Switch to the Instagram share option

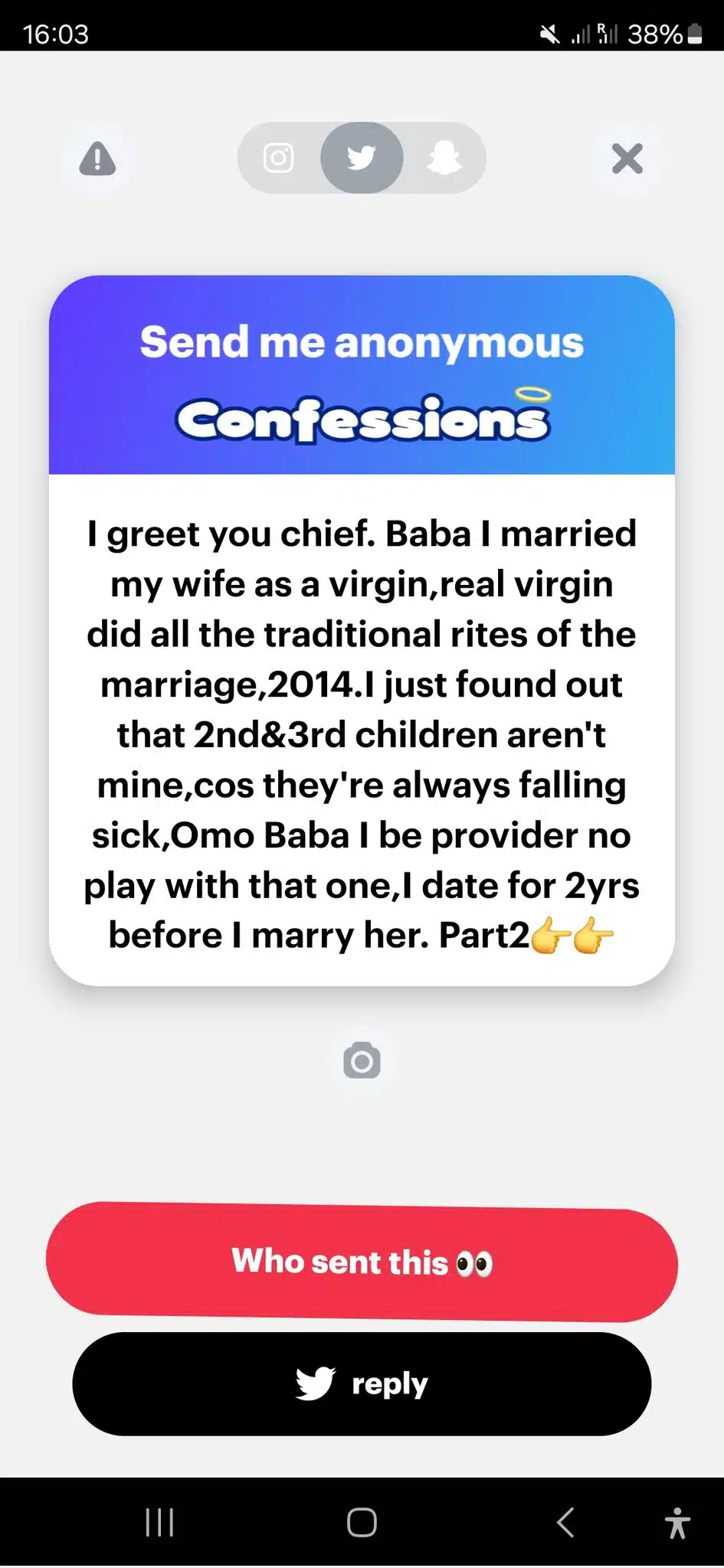[278, 158]
